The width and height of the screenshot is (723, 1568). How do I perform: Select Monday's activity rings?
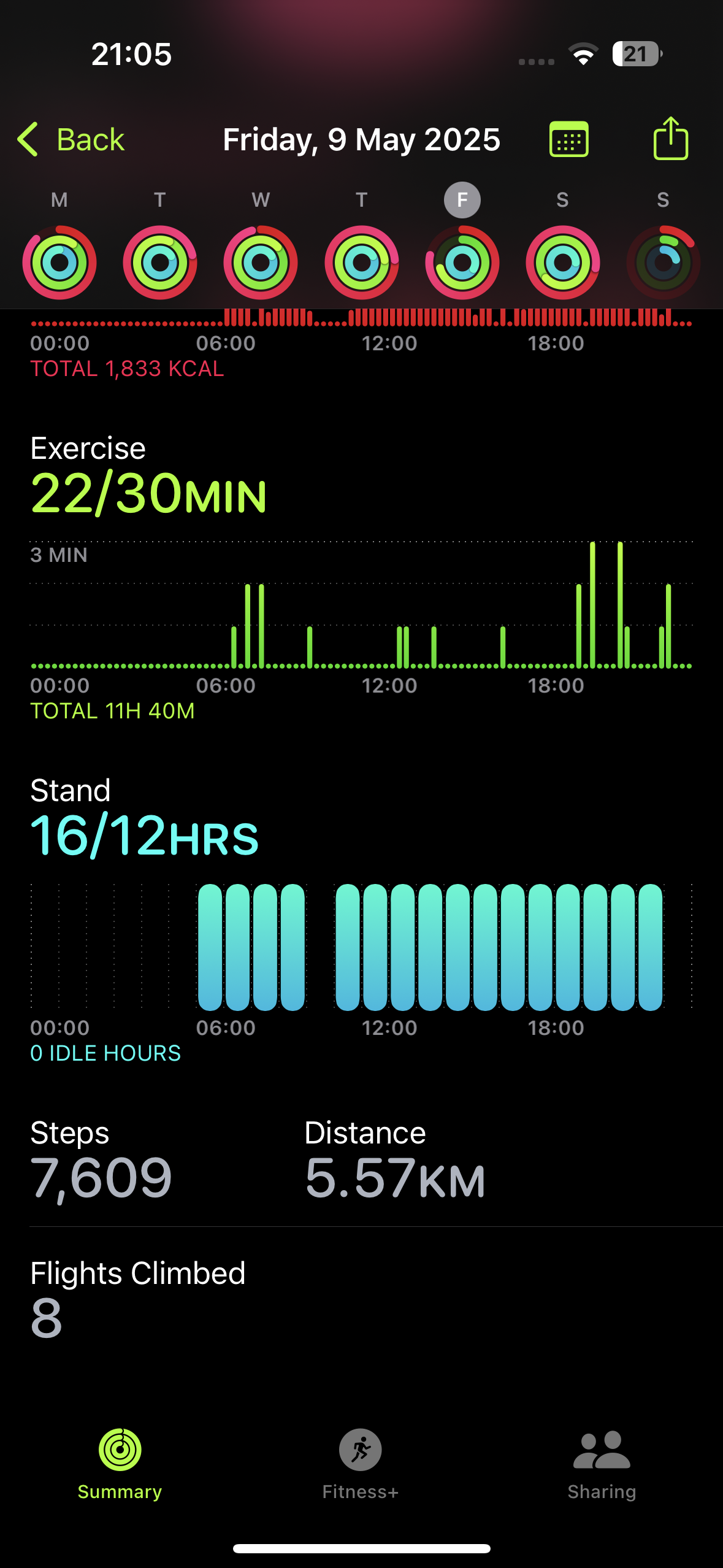[59, 263]
